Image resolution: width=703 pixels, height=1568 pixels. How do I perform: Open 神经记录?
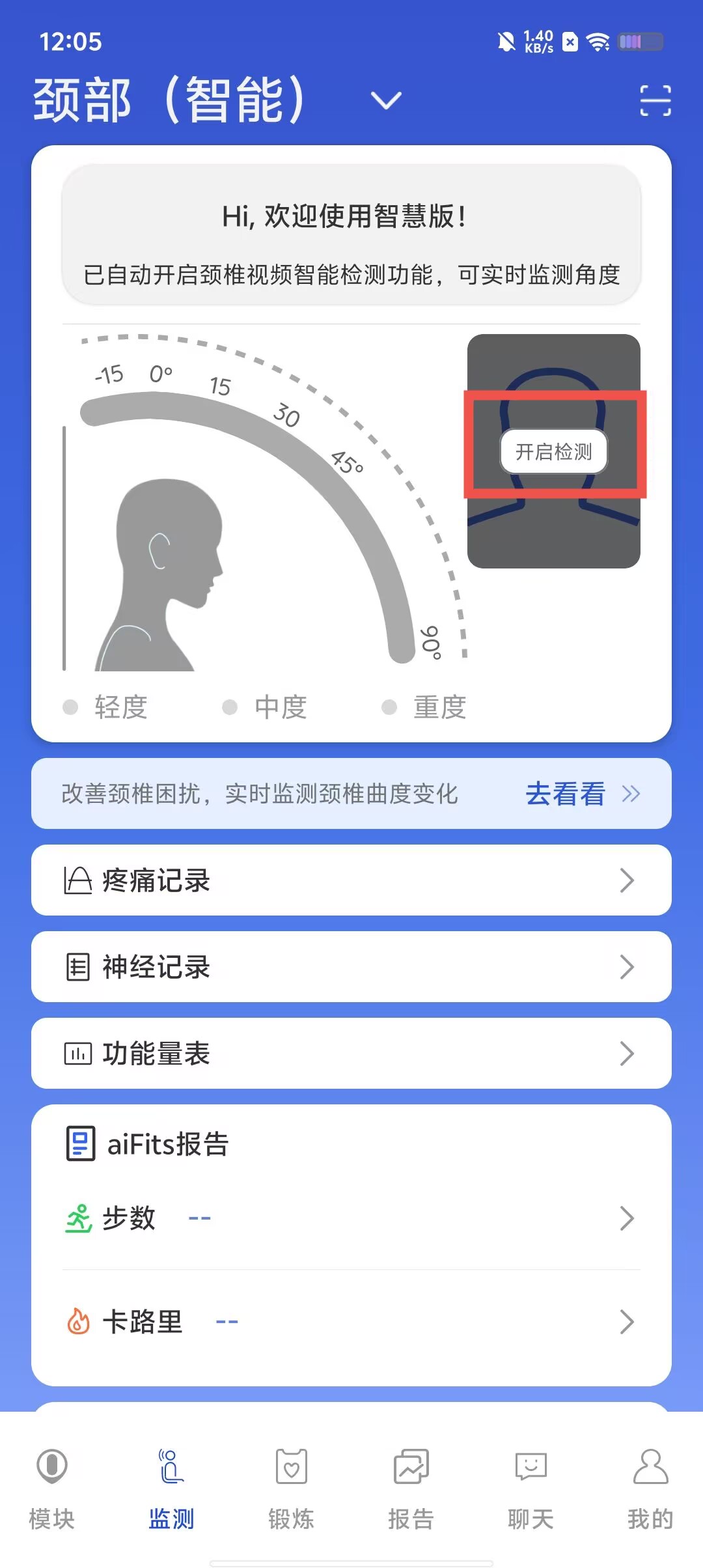click(x=351, y=967)
